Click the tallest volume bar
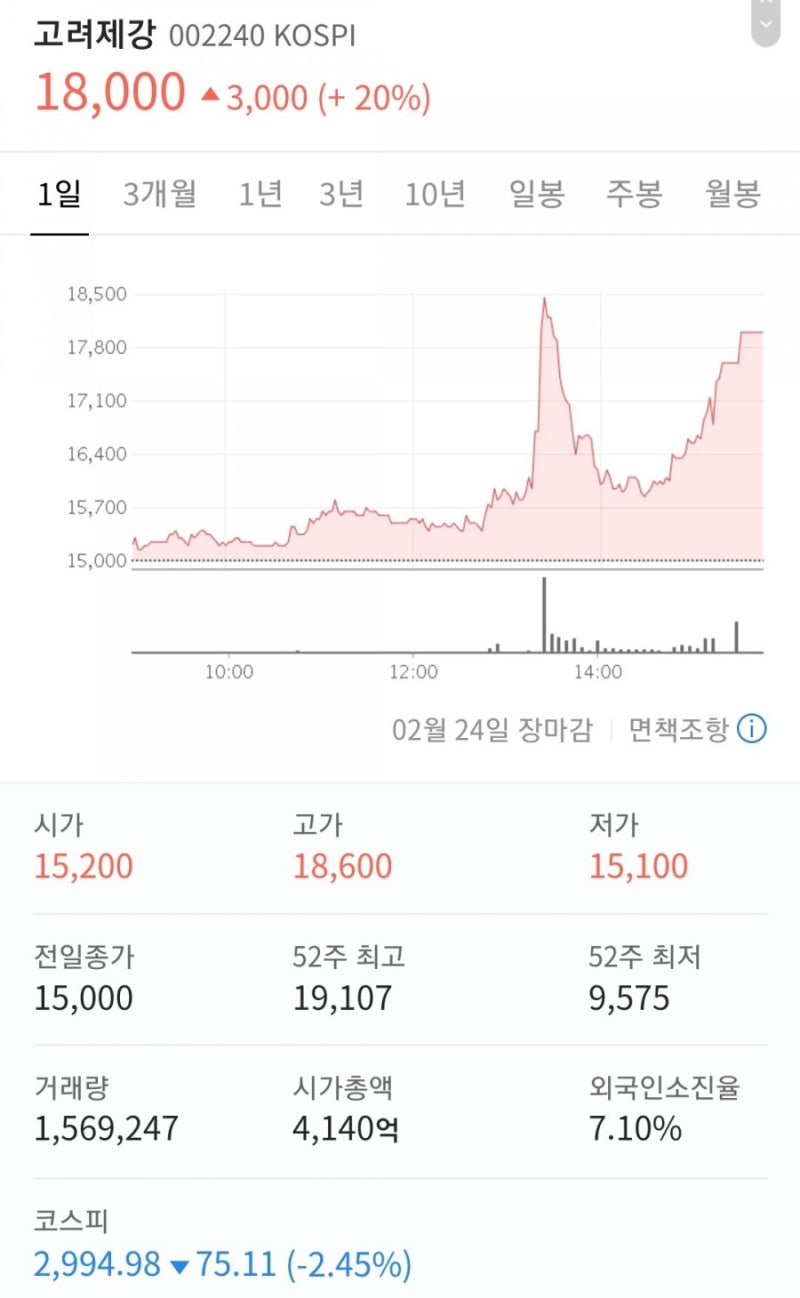Viewport: 800px width, 1298px height. click(544, 612)
